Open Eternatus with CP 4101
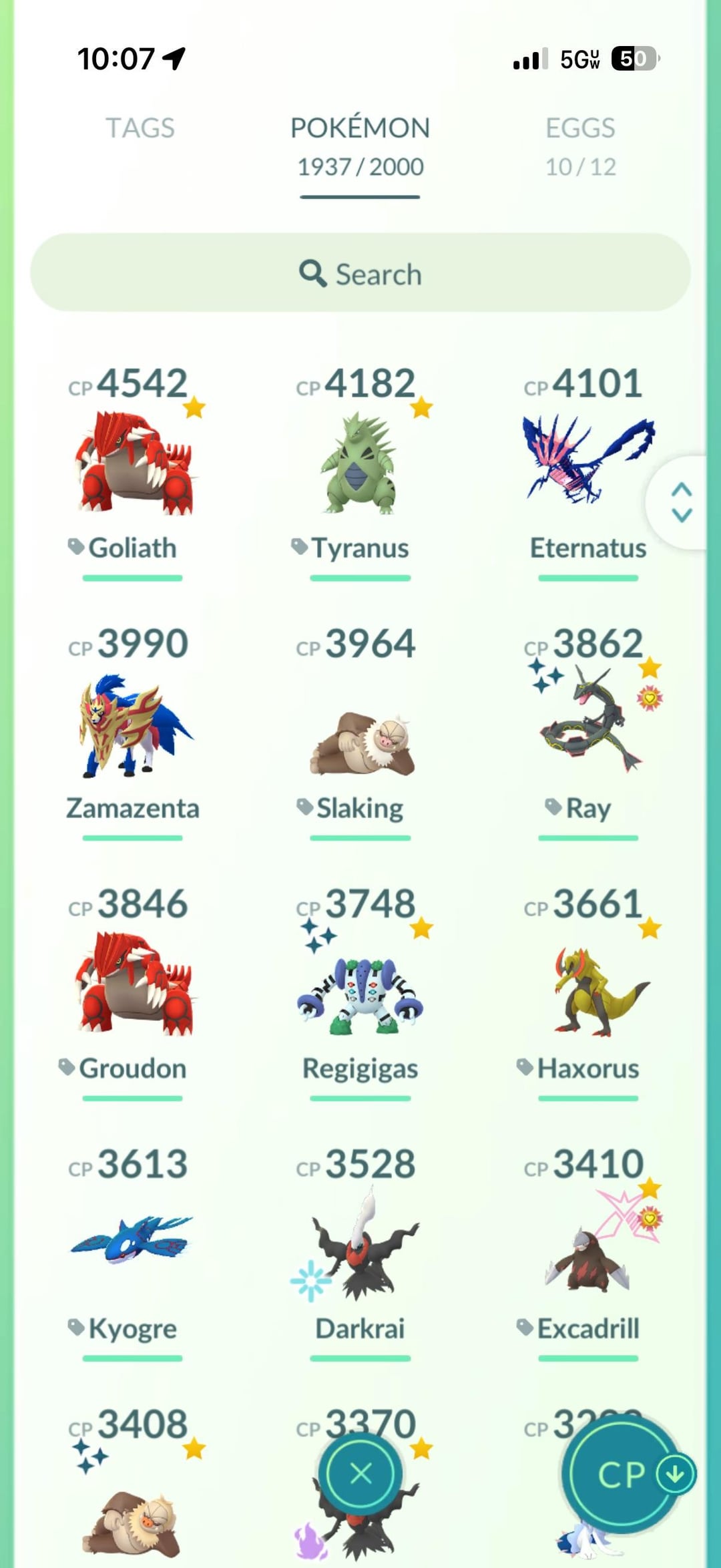This screenshot has height=1568, width=721. pos(587,465)
